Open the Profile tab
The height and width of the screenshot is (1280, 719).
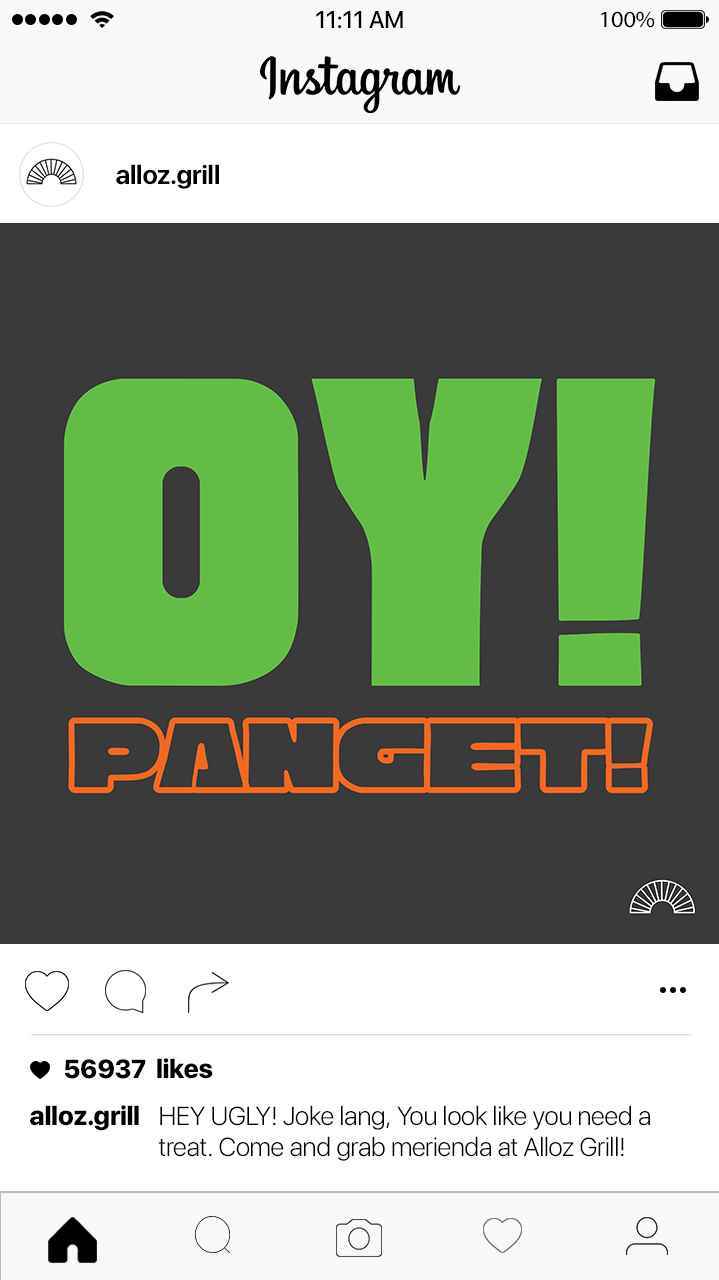click(x=647, y=1236)
